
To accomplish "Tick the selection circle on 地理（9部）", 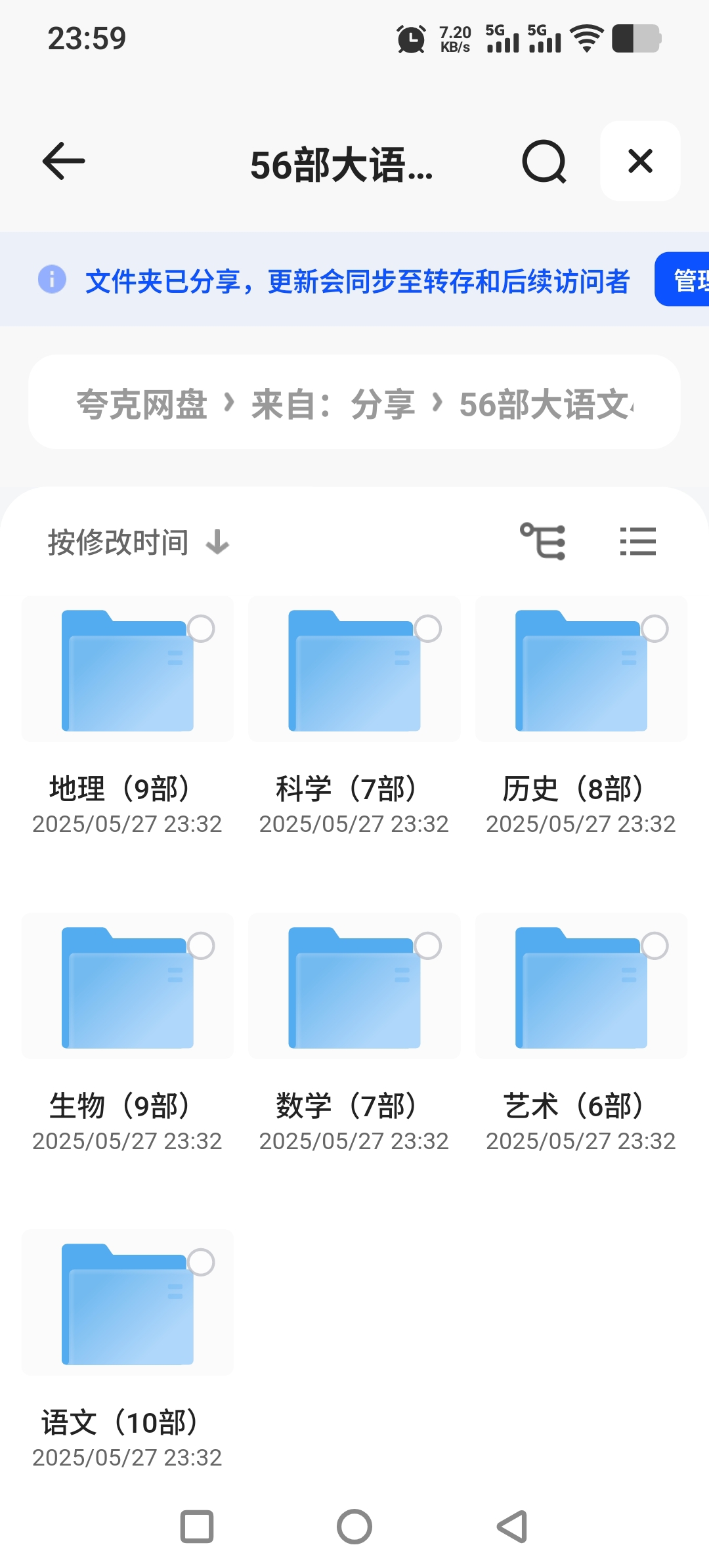I will pos(201,628).
